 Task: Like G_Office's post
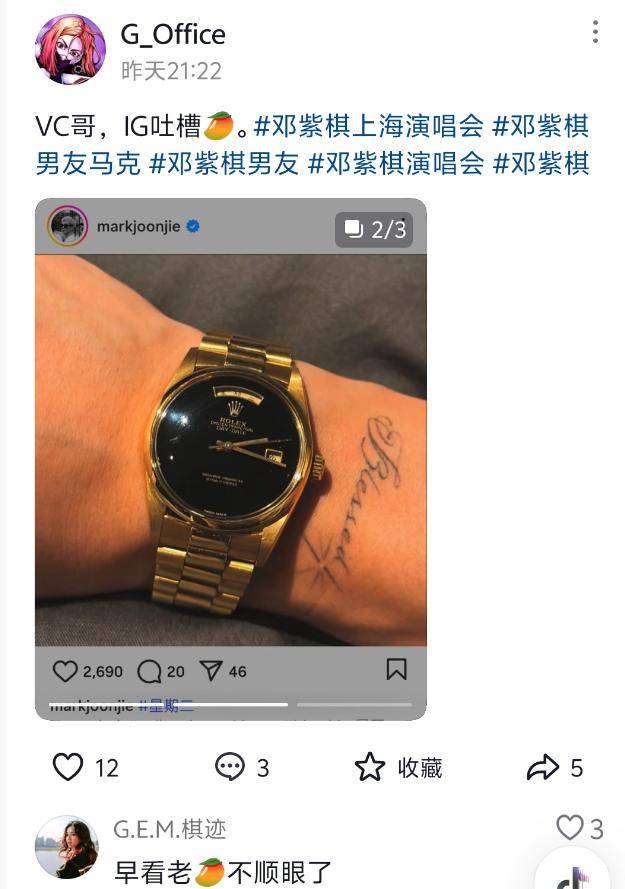69,767
